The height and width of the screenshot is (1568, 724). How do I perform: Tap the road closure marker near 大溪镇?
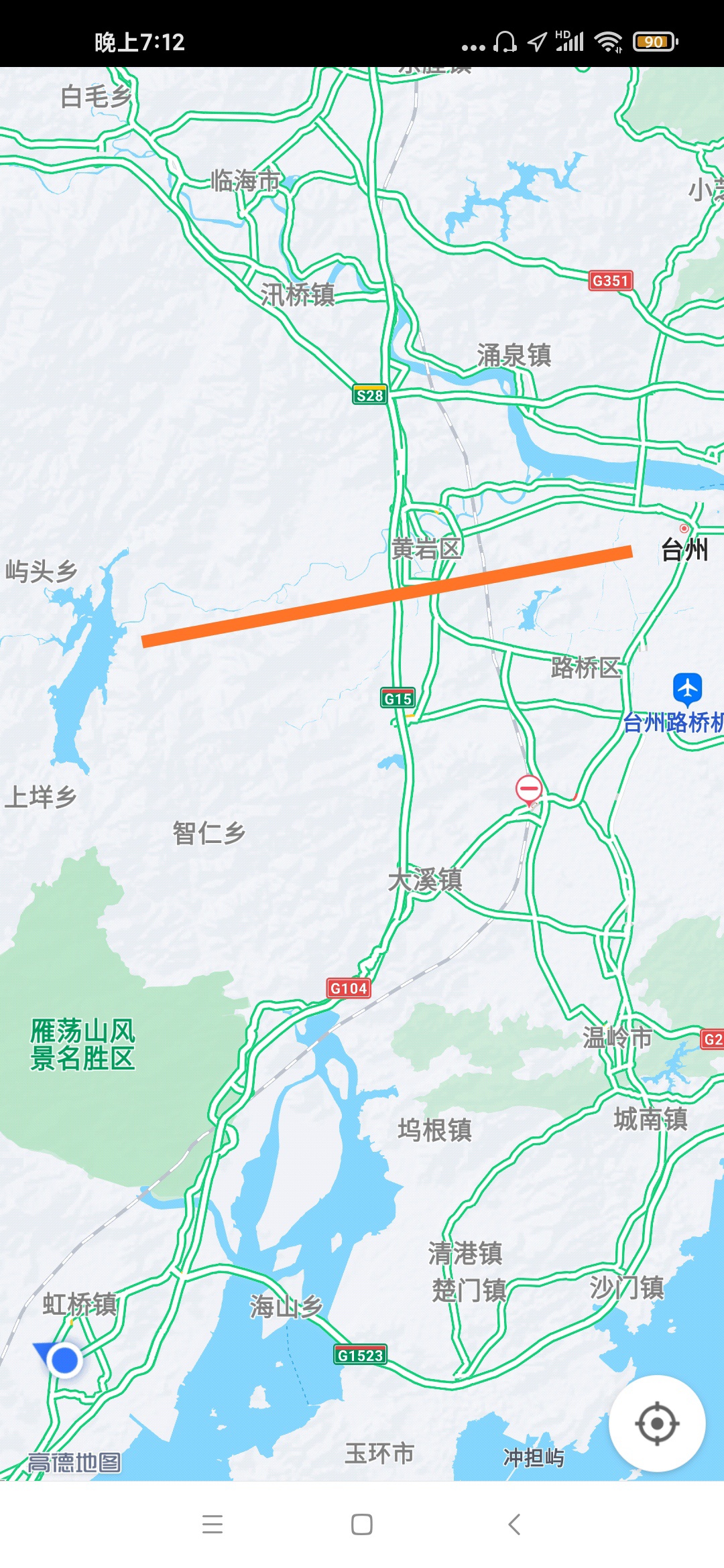[529, 788]
